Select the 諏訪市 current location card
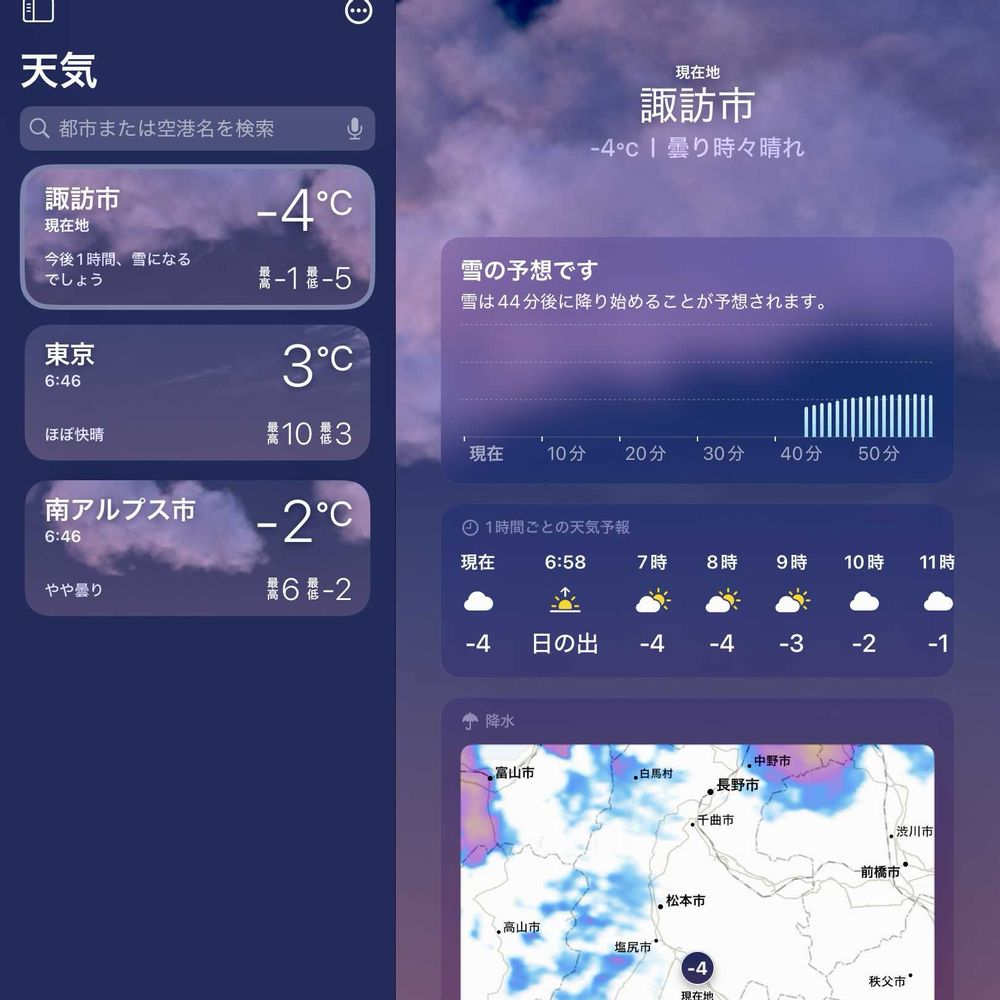The height and width of the screenshot is (1000, 1000). (x=197, y=237)
